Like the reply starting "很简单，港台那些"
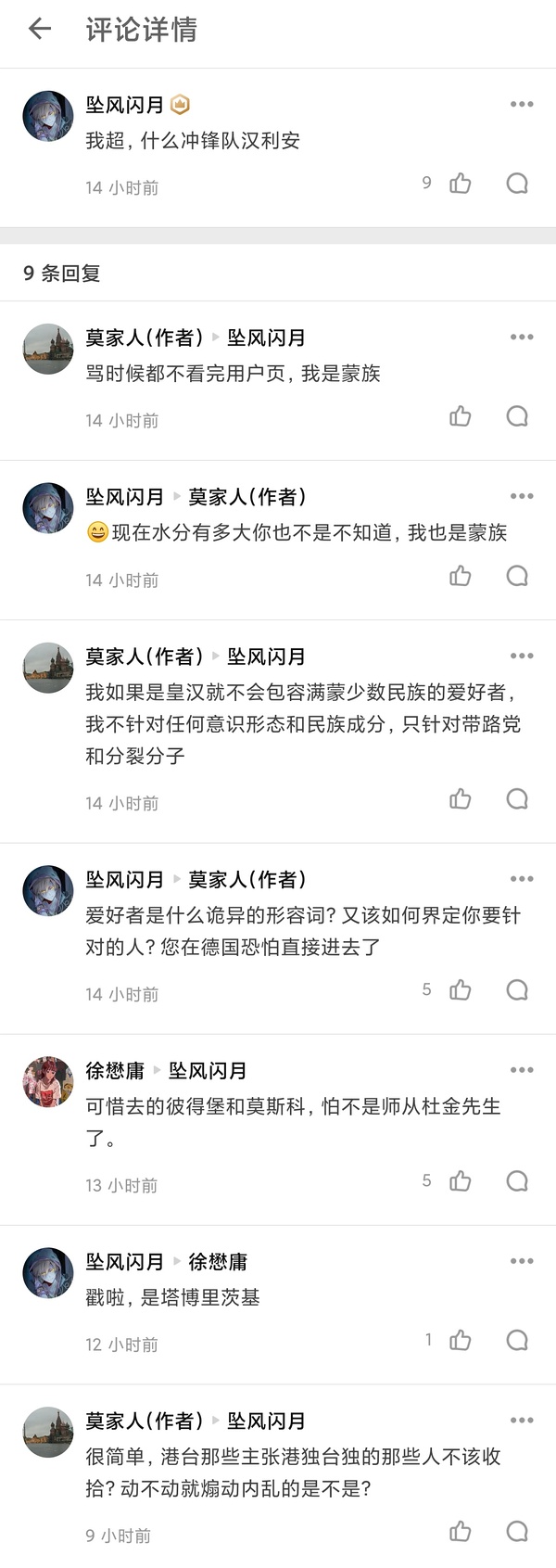Image resolution: width=556 pixels, height=1568 pixels. (461, 1532)
